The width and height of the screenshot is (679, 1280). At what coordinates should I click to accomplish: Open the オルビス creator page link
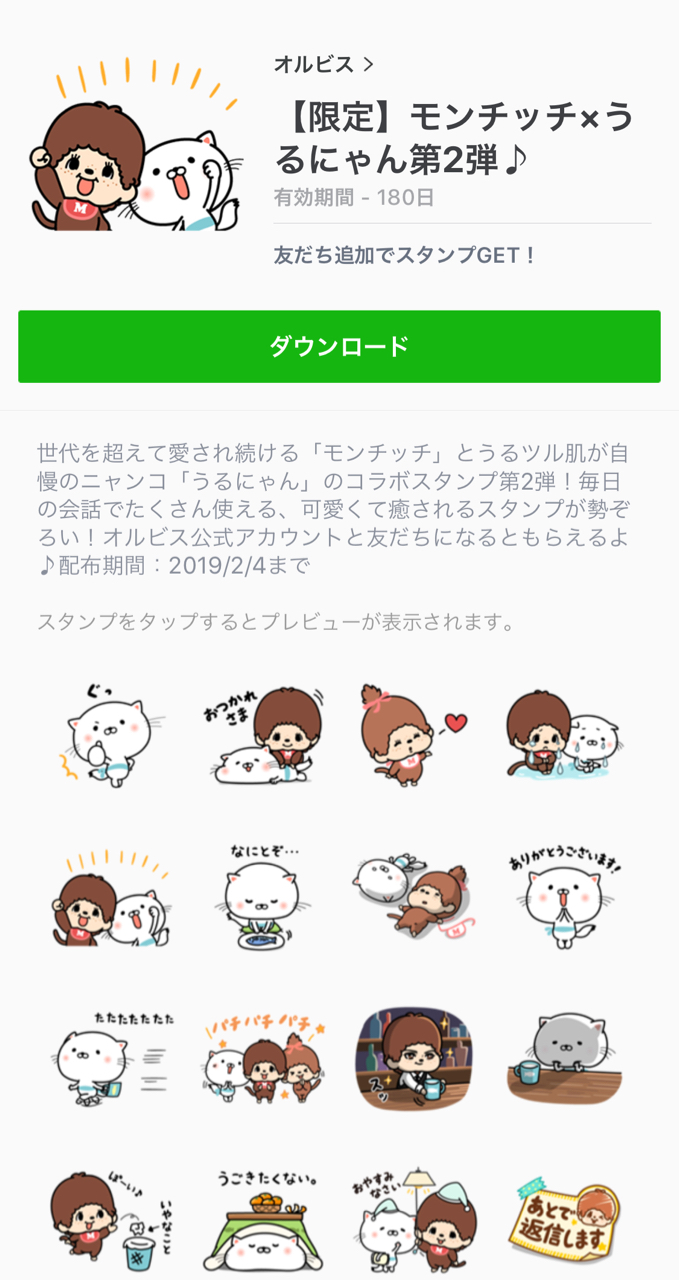click(x=323, y=65)
